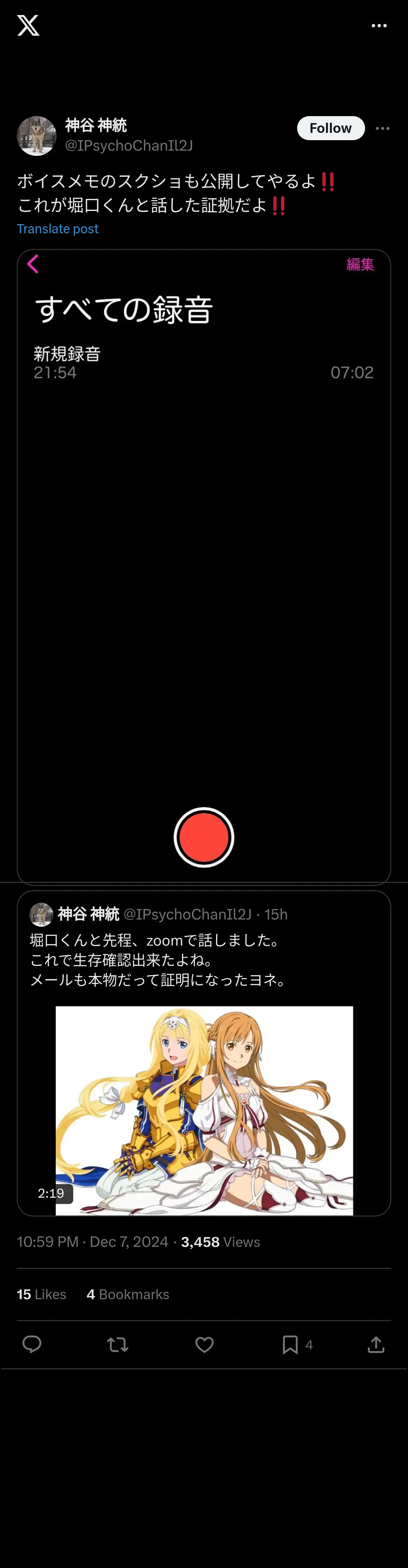Bookmark this post
This screenshot has height=1568, width=408.
click(x=290, y=1344)
